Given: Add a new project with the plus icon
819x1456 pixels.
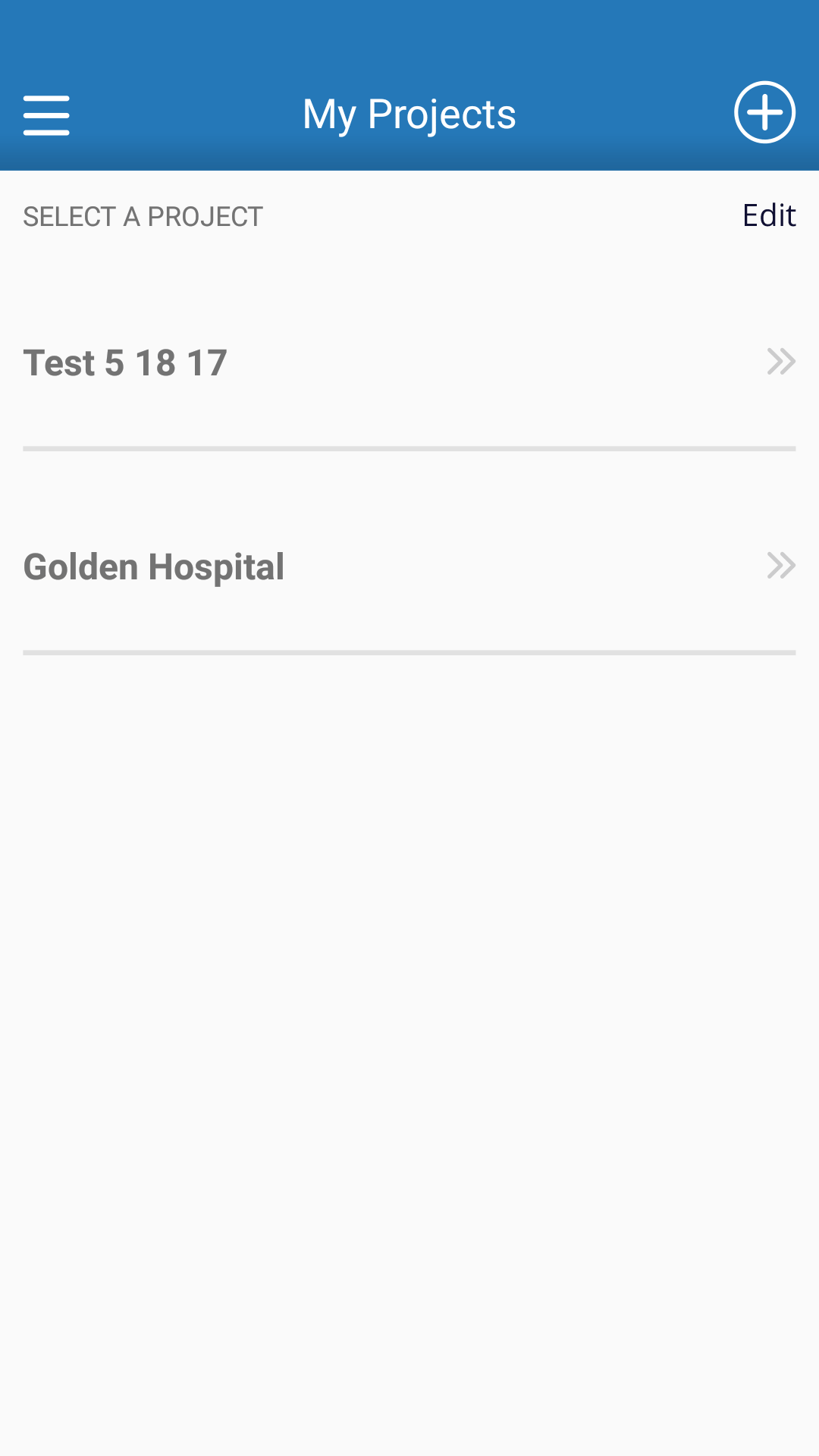Looking at the screenshot, I should (x=764, y=112).
